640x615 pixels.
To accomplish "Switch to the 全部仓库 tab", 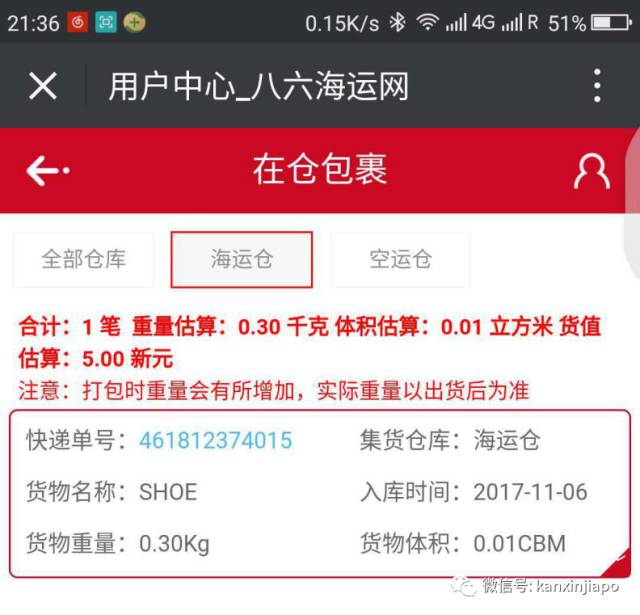I will pyautogui.click(x=83, y=260).
